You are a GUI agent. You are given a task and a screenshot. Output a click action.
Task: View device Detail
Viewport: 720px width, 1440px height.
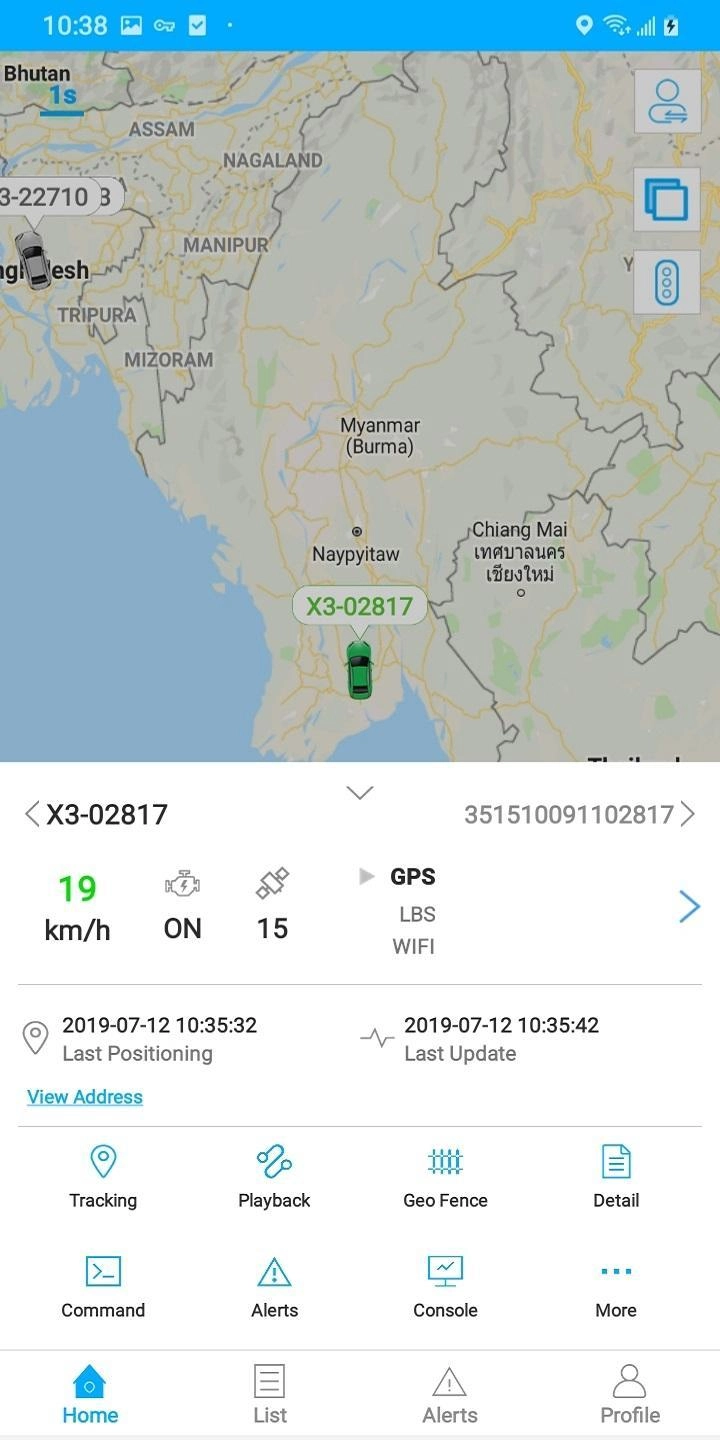tap(616, 1176)
